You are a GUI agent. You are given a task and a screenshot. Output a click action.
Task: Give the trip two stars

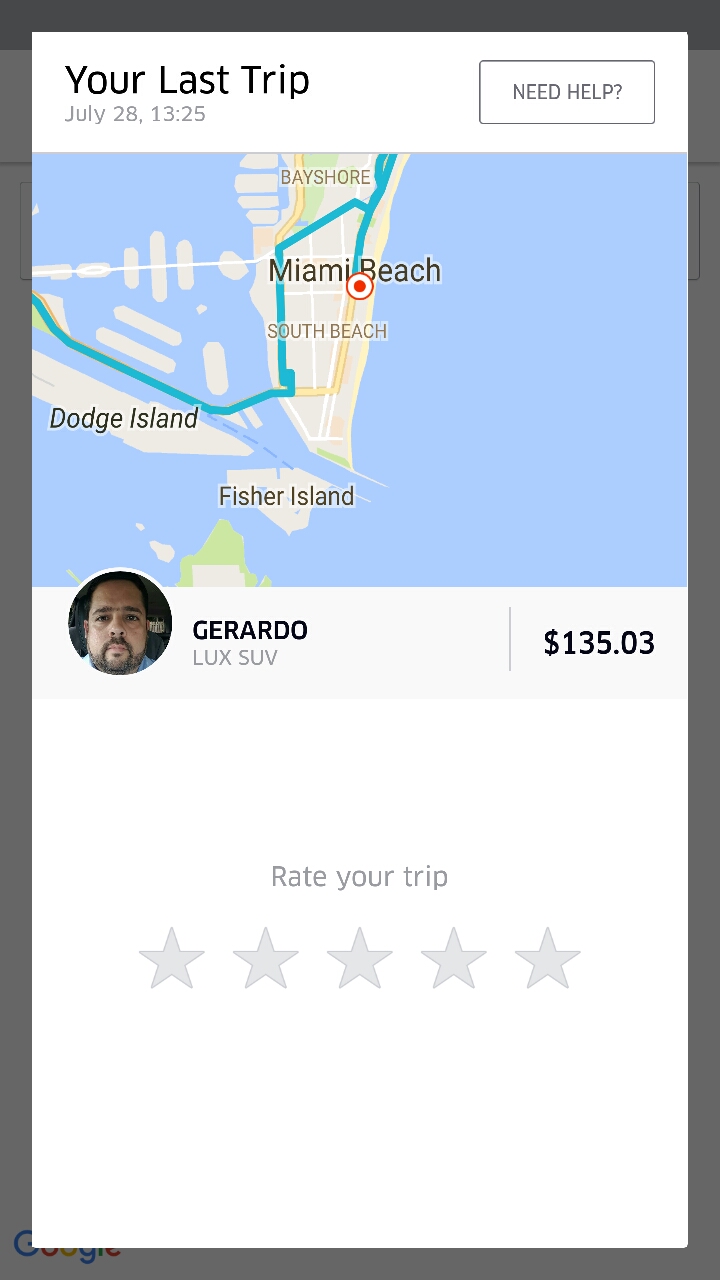[266, 958]
